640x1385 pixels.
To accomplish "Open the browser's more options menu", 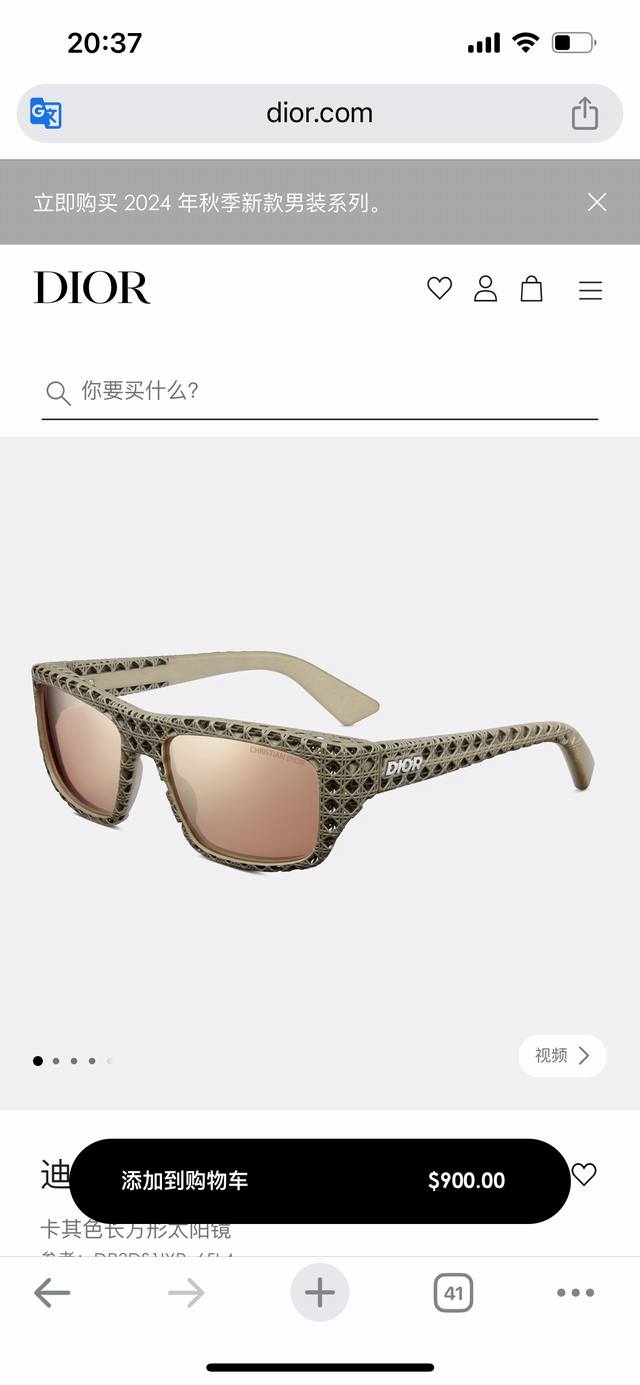I will (x=575, y=1293).
